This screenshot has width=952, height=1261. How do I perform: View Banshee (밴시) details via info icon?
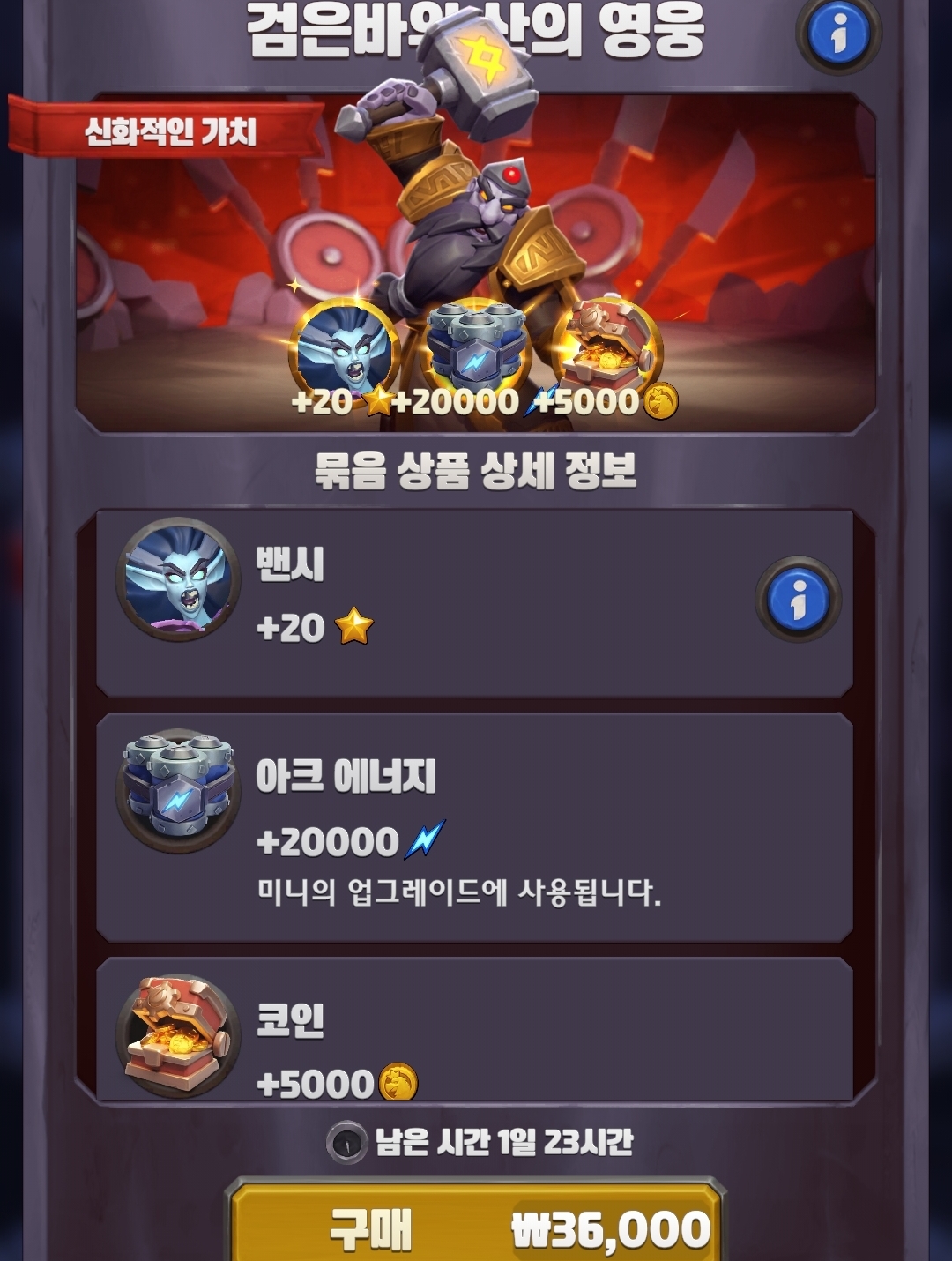pyautogui.click(x=798, y=600)
